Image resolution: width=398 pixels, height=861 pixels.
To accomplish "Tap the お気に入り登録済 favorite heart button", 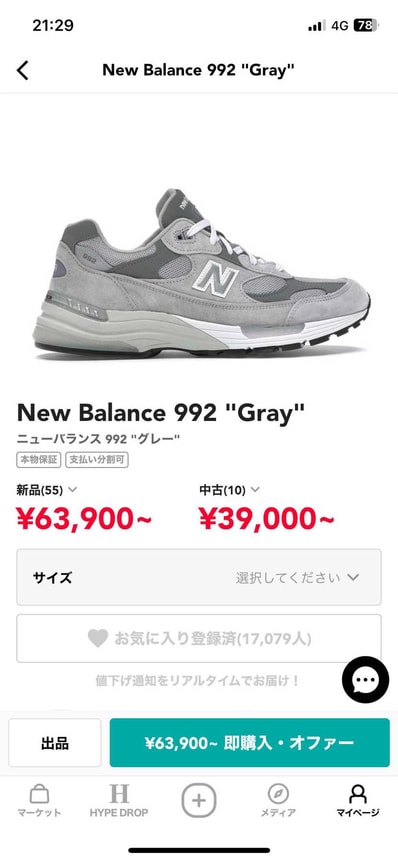I will [x=199, y=639].
